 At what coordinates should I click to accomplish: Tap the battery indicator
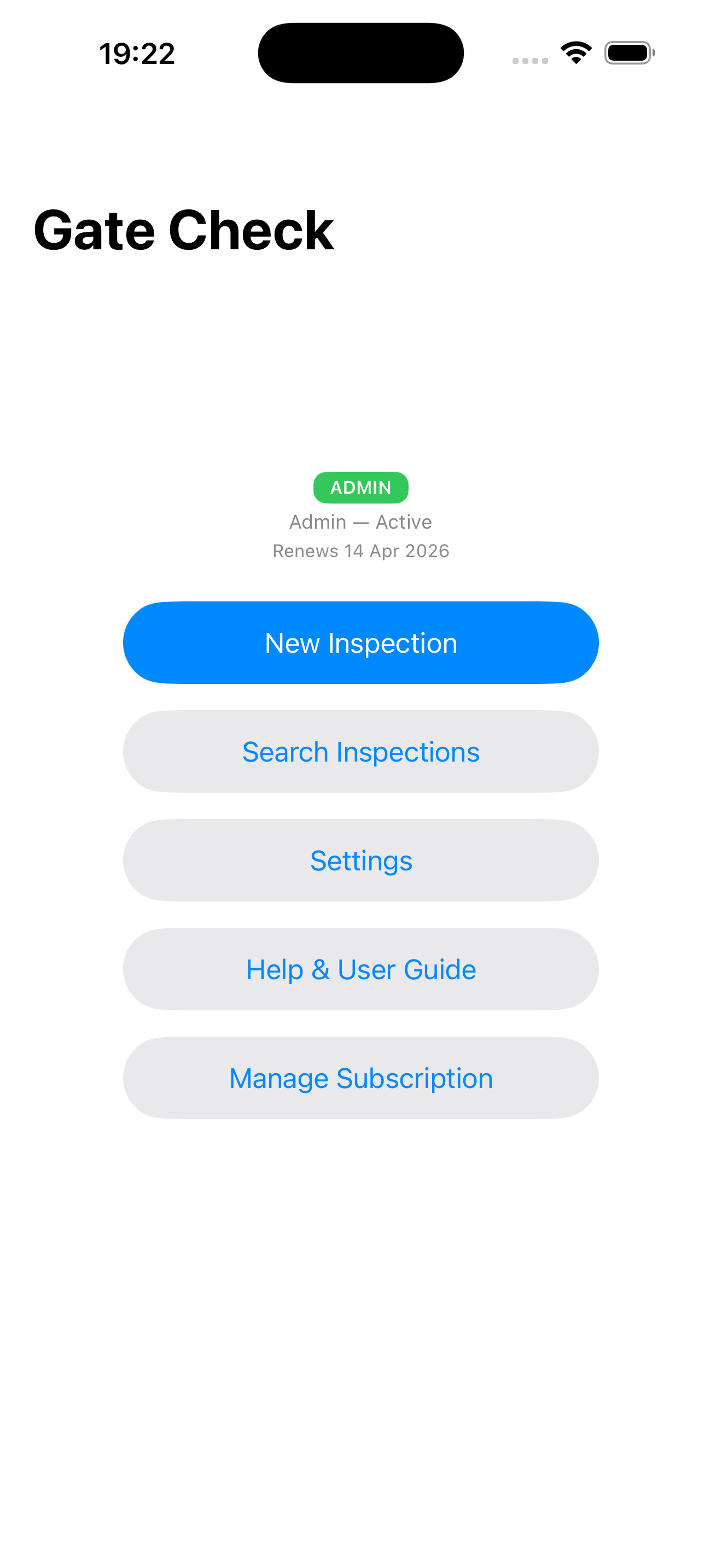point(630,53)
